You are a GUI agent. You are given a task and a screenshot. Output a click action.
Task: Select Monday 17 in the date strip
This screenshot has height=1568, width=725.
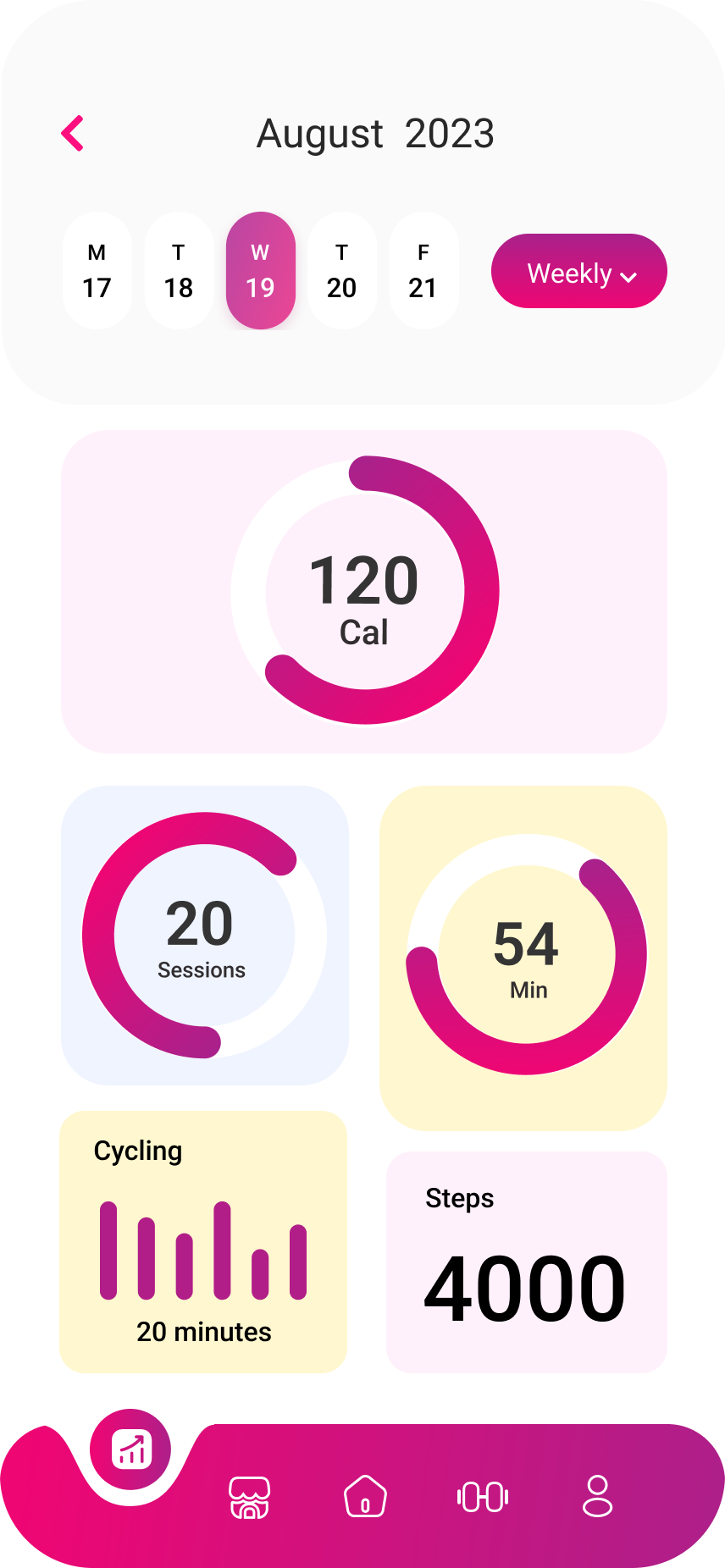(x=97, y=271)
